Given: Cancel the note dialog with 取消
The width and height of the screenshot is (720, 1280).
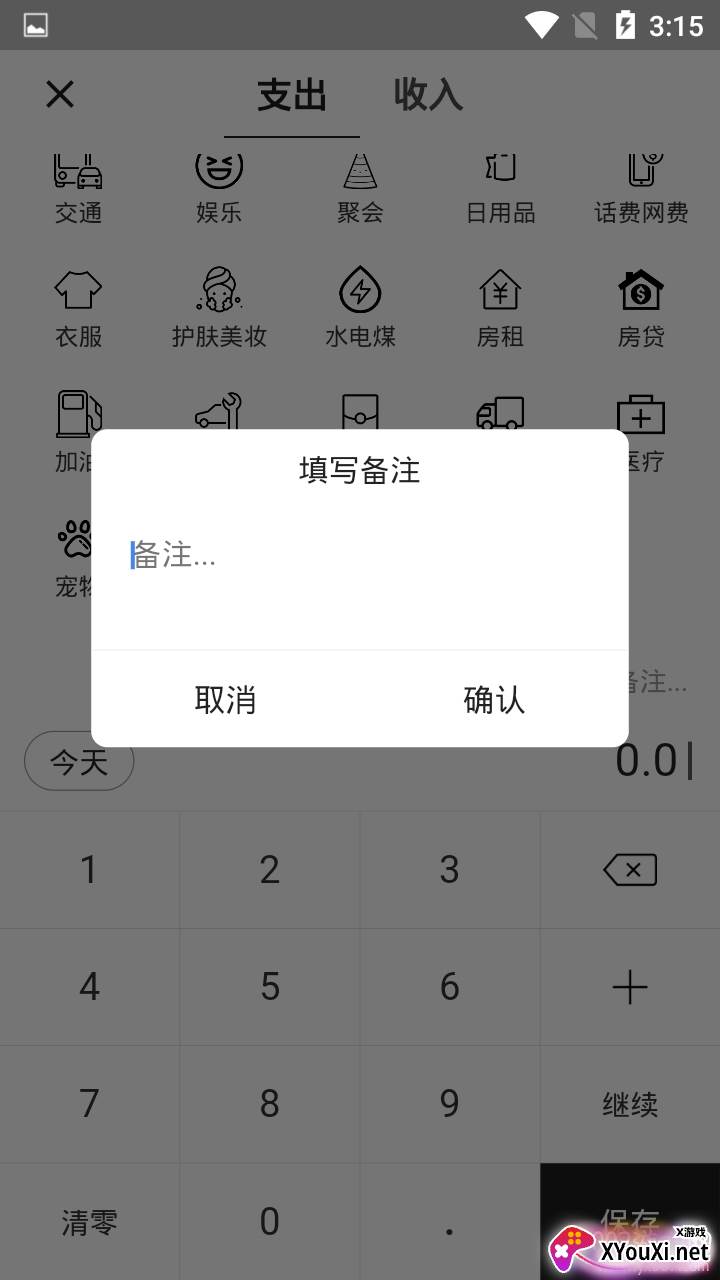Looking at the screenshot, I should [x=225, y=699].
